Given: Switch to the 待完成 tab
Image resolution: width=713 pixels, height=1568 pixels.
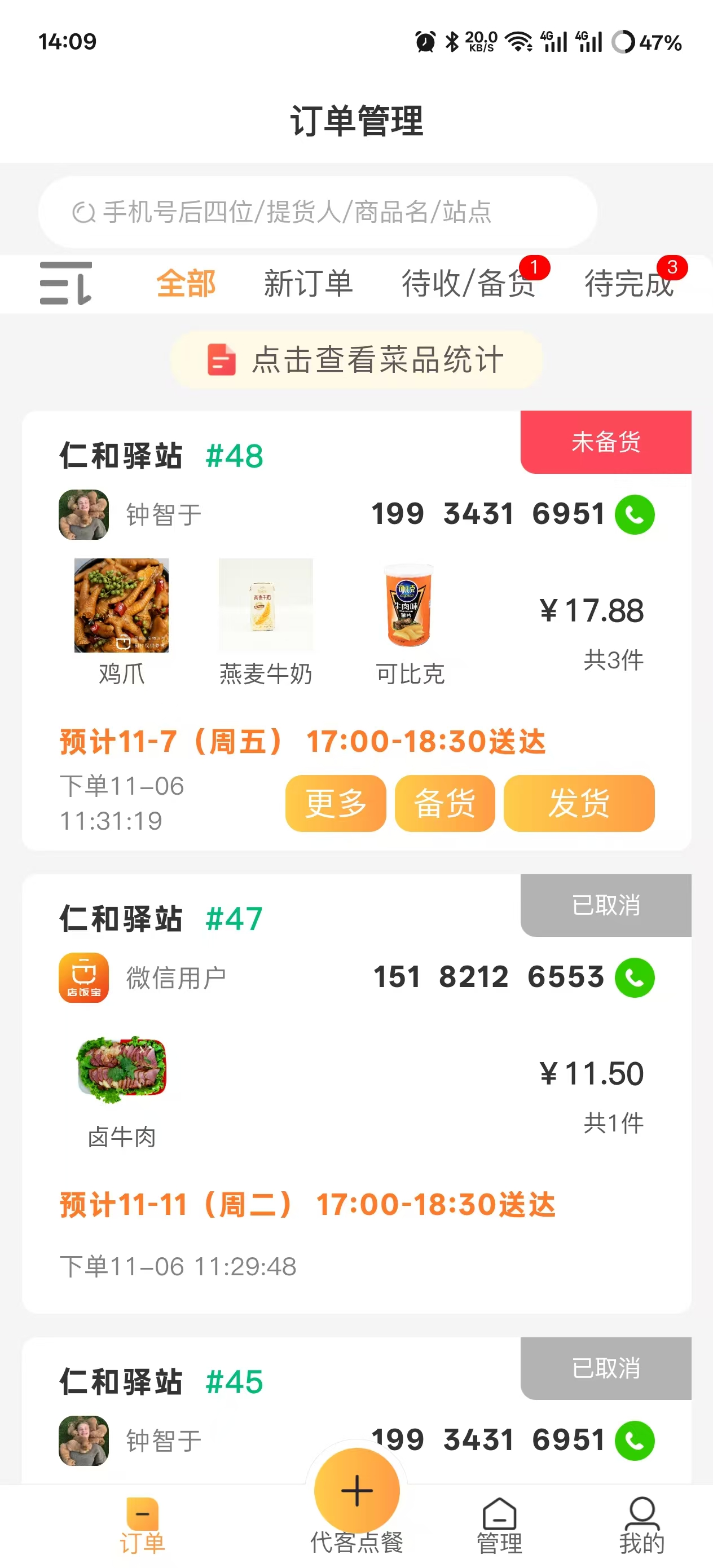Looking at the screenshot, I should [x=629, y=284].
